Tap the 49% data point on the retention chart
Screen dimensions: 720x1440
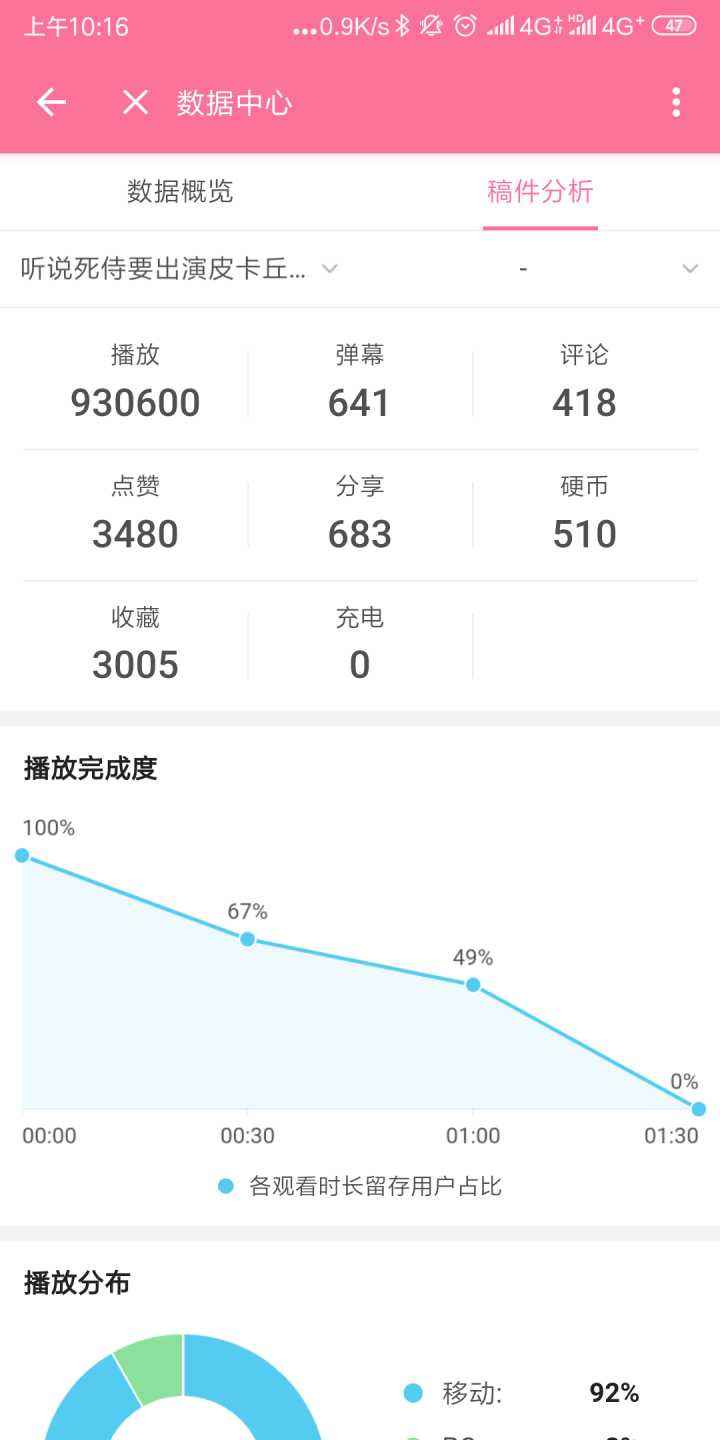tap(472, 985)
